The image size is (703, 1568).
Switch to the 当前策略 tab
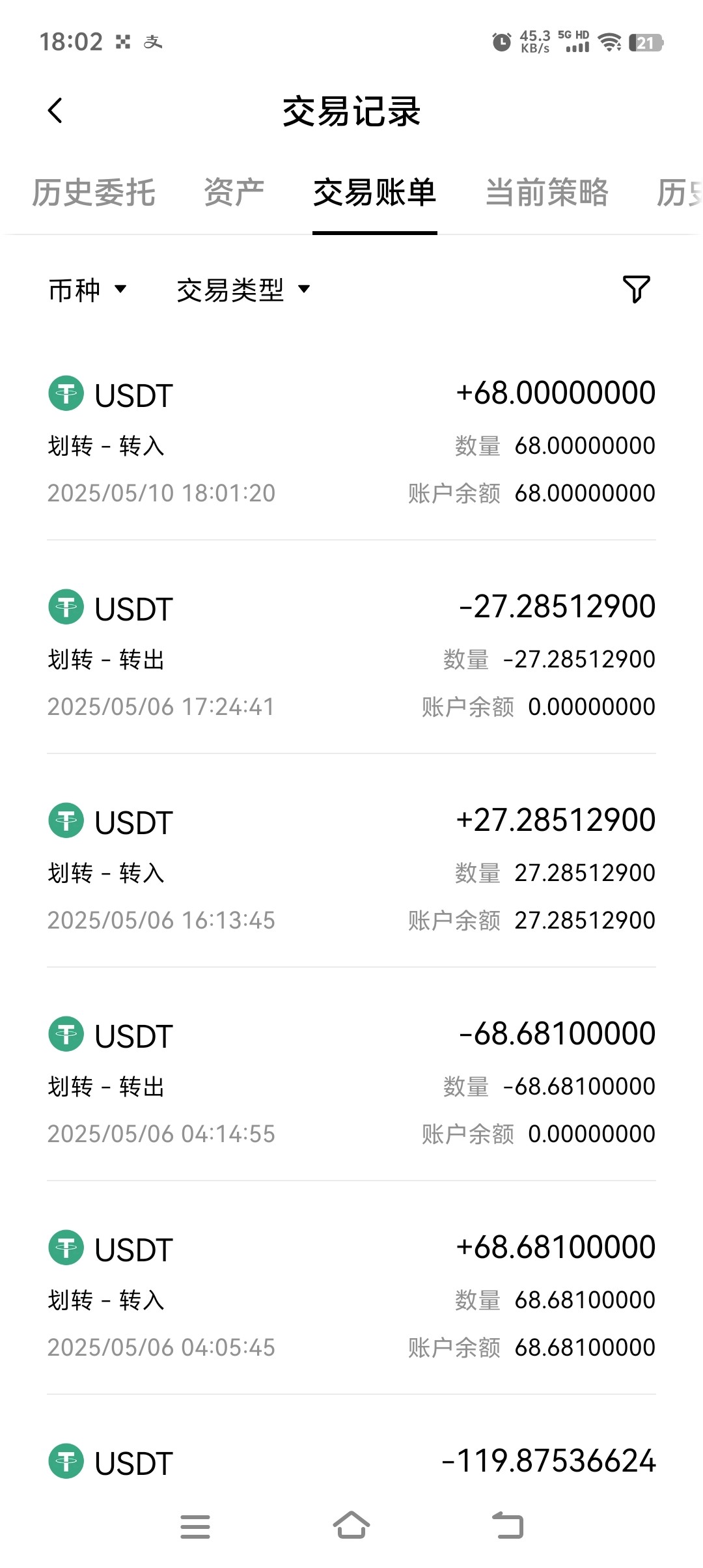click(x=547, y=193)
